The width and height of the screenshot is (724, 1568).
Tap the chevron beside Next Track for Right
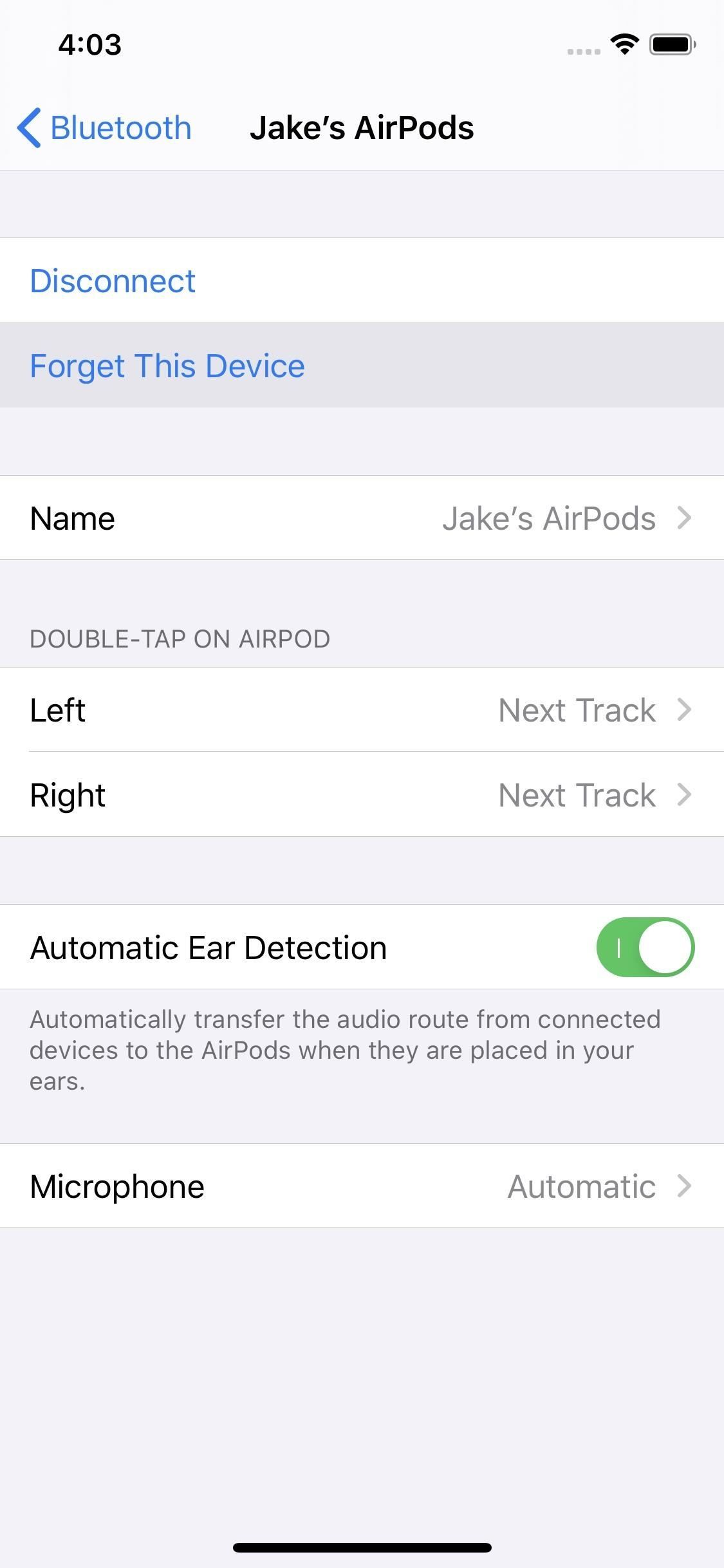(x=685, y=795)
